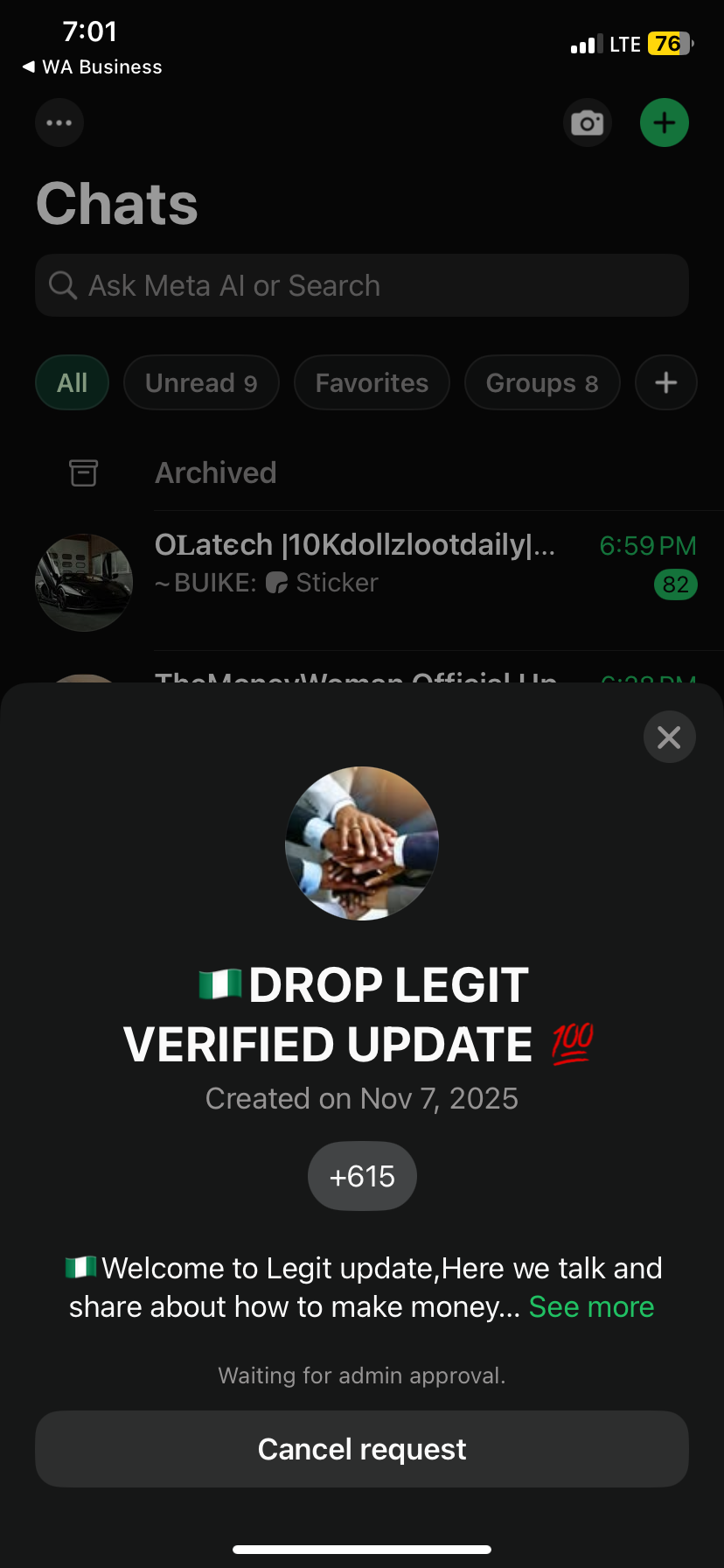This screenshot has height=1568, width=724.
Task: Open the three-dot options menu
Action: coord(59,122)
